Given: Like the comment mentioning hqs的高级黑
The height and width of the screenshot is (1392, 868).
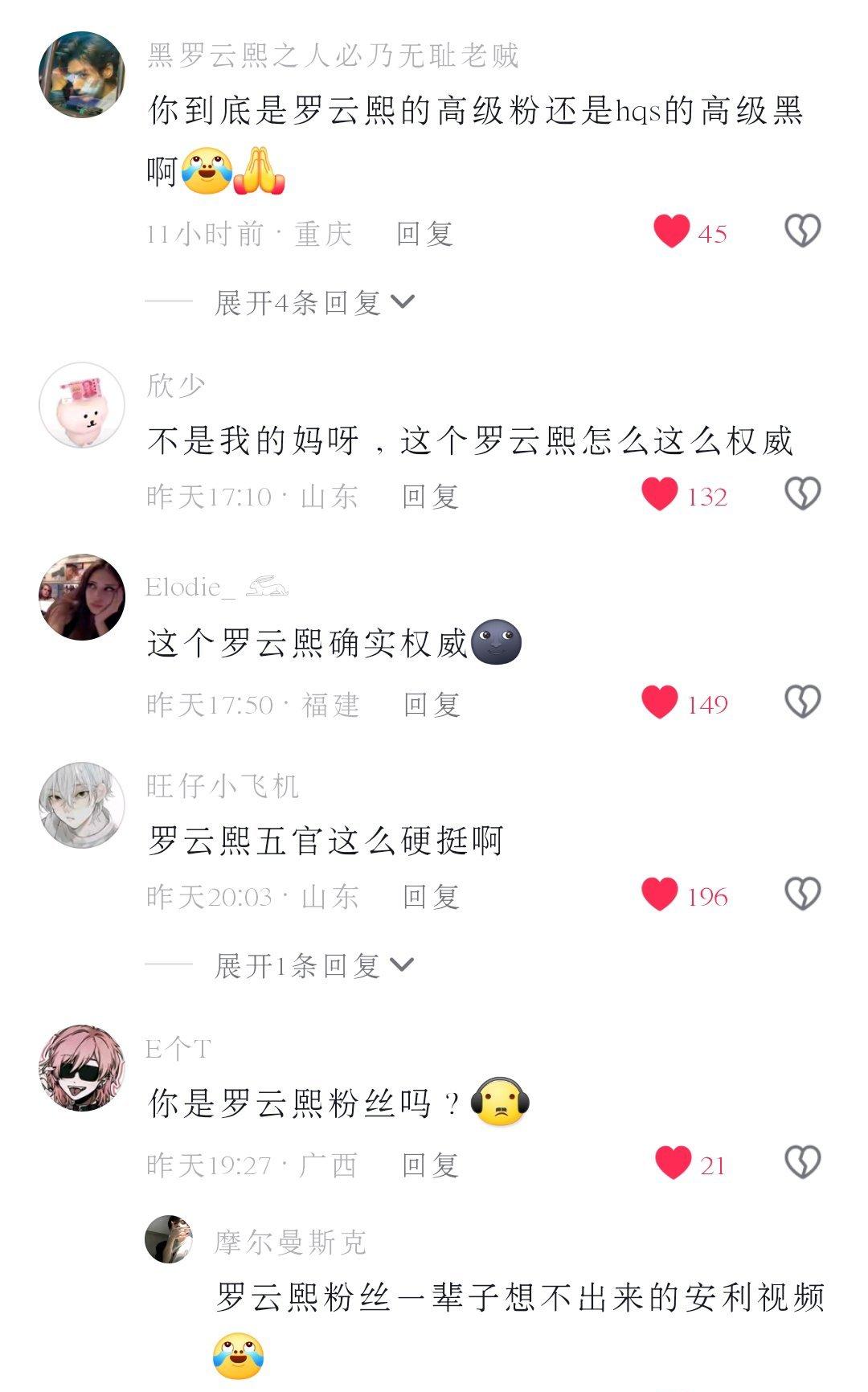Looking at the screenshot, I should click(672, 231).
